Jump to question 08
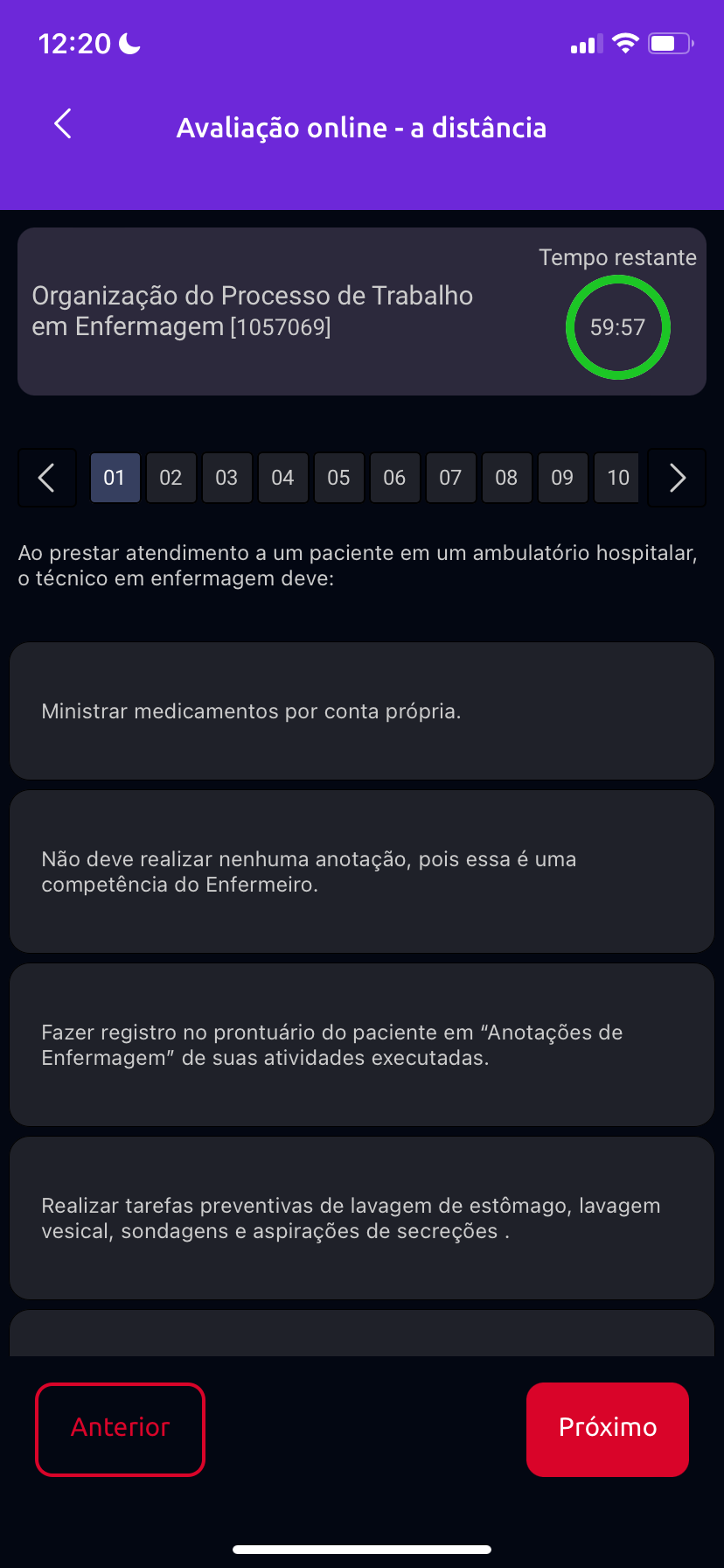 (506, 478)
